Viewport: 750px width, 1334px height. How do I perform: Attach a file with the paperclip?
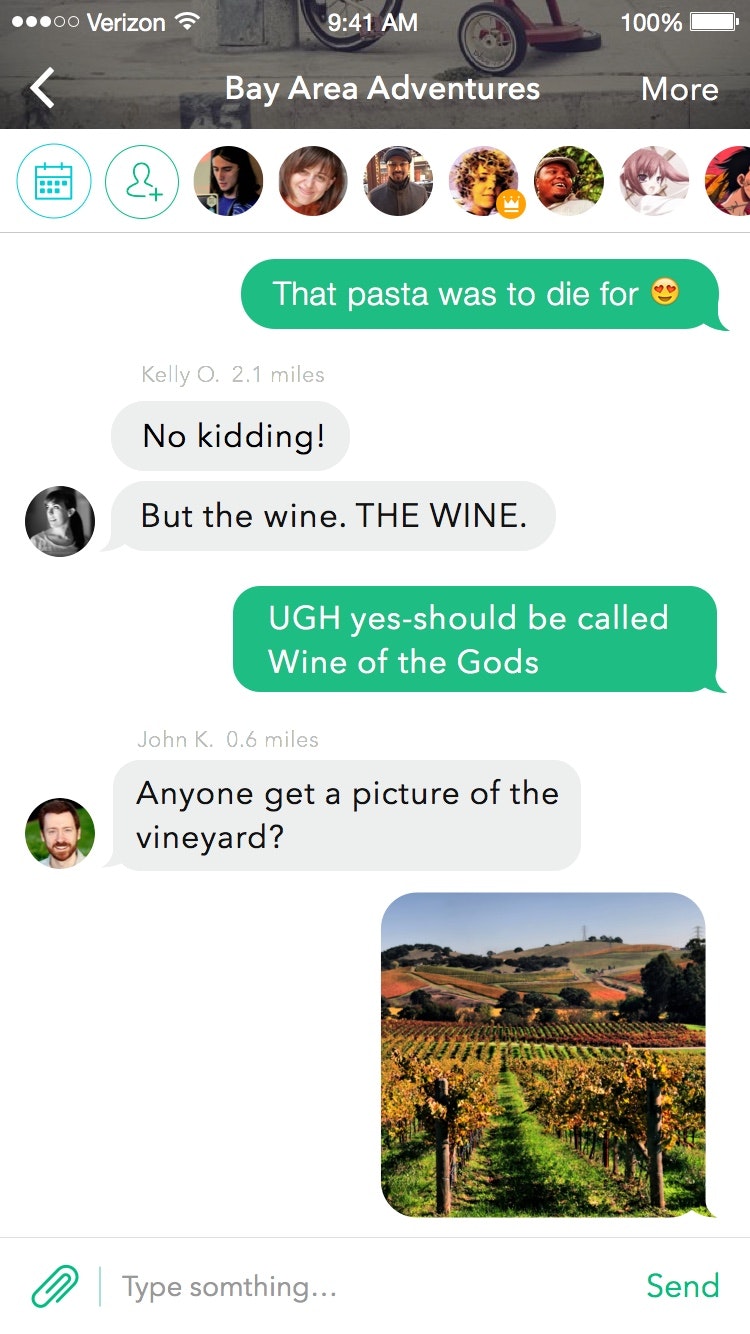click(x=55, y=1286)
